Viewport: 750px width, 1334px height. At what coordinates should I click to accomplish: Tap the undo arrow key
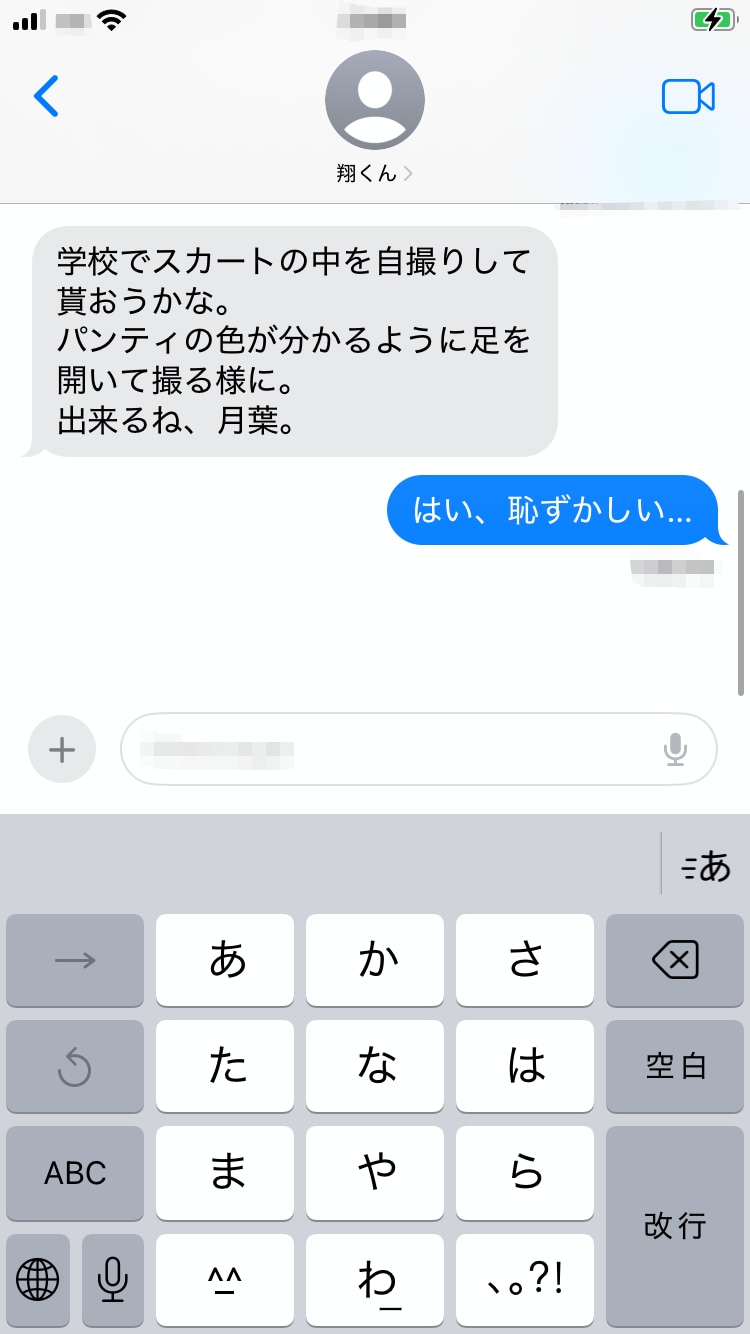tap(75, 1067)
